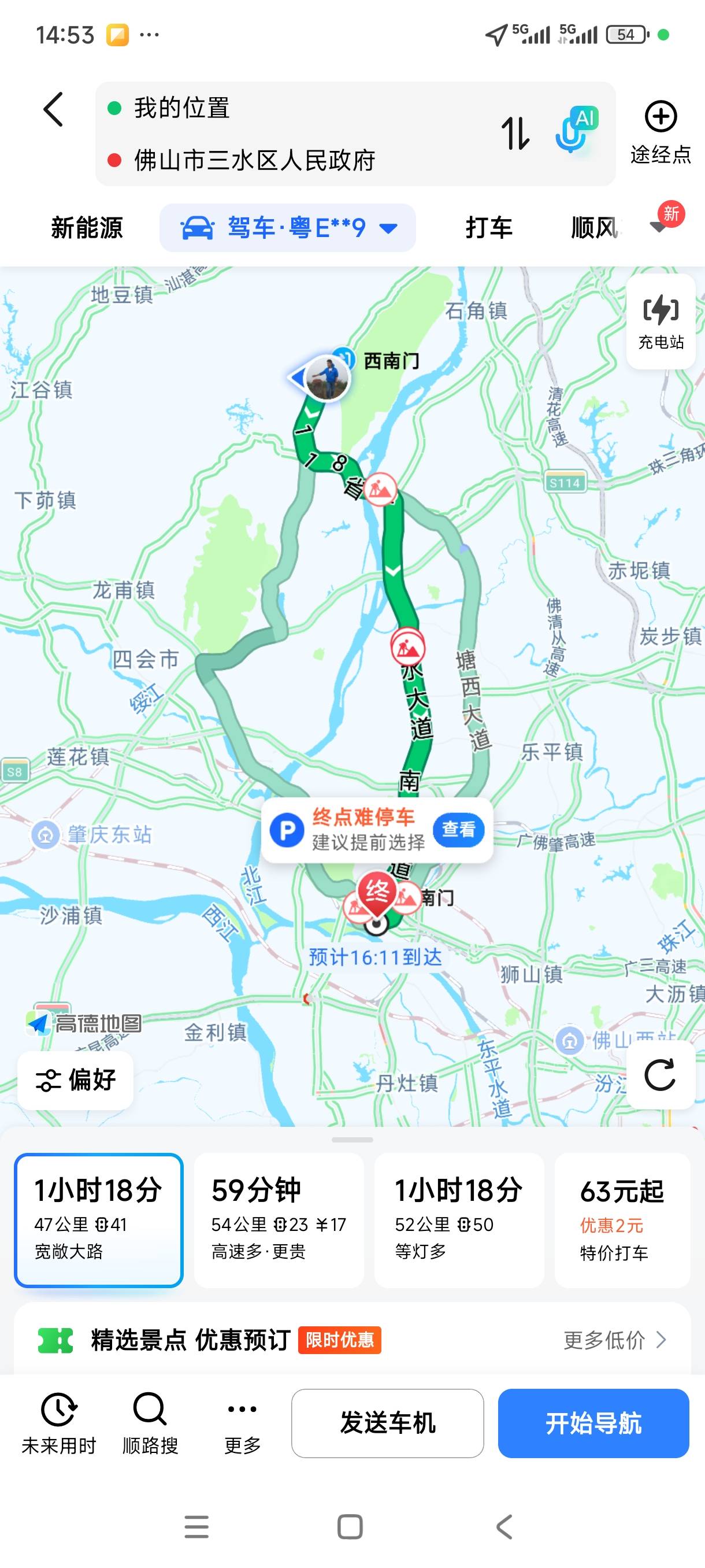The image size is (705, 1568).
Task: Open the 63元起 taxi option
Action: tap(622, 1220)
